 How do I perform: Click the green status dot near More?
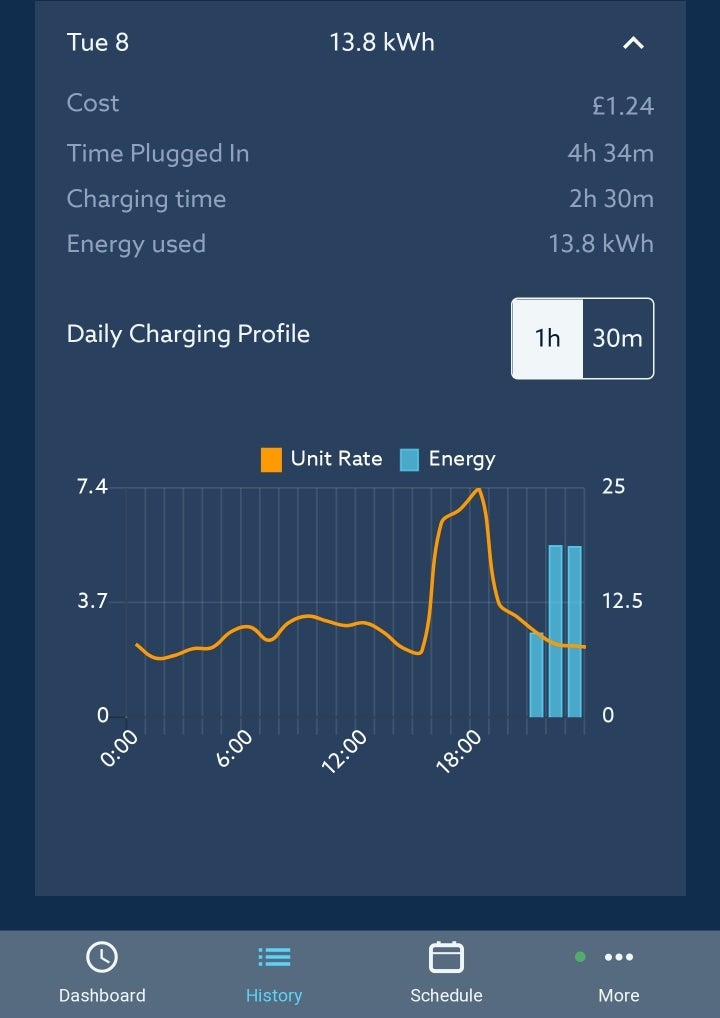581,957
